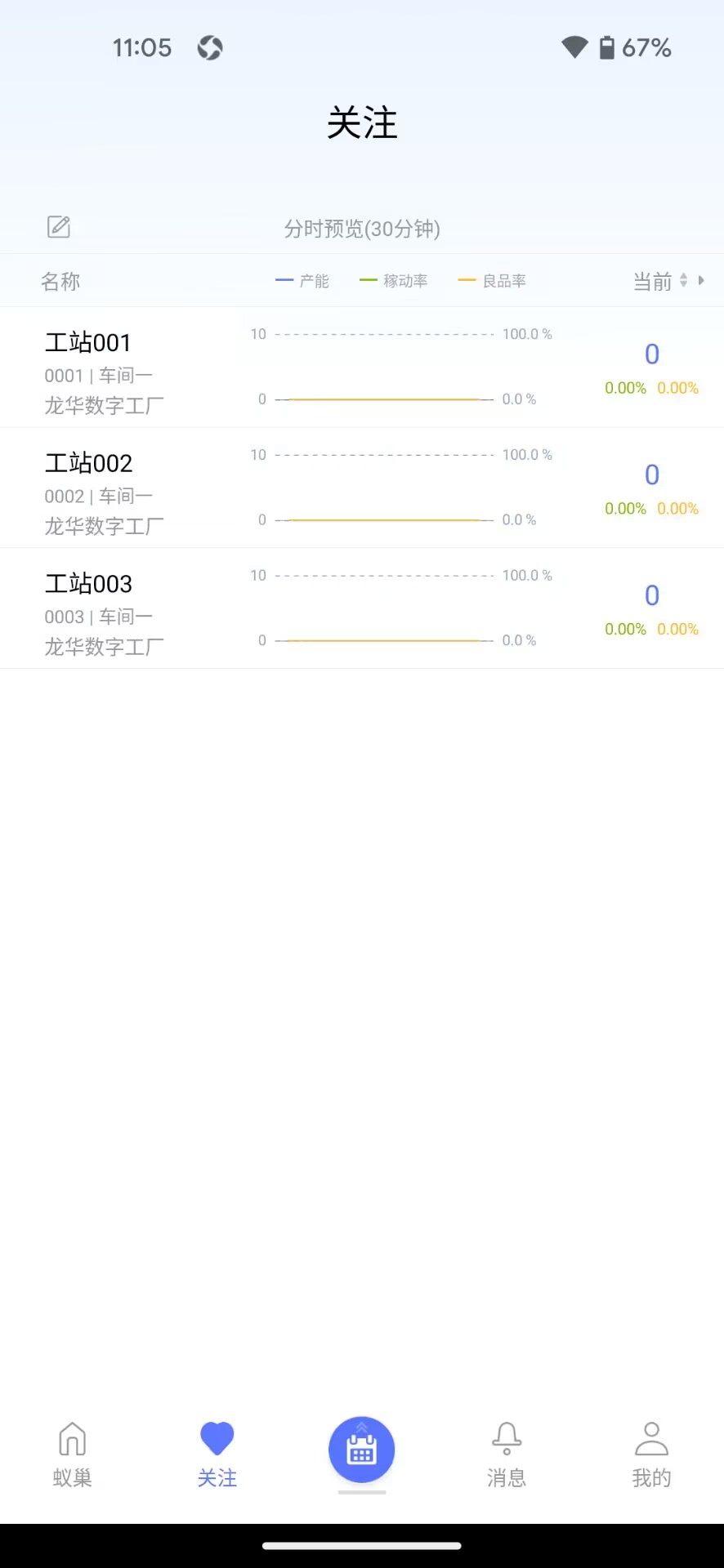Open the center calendar action button

click(362, 1449)
